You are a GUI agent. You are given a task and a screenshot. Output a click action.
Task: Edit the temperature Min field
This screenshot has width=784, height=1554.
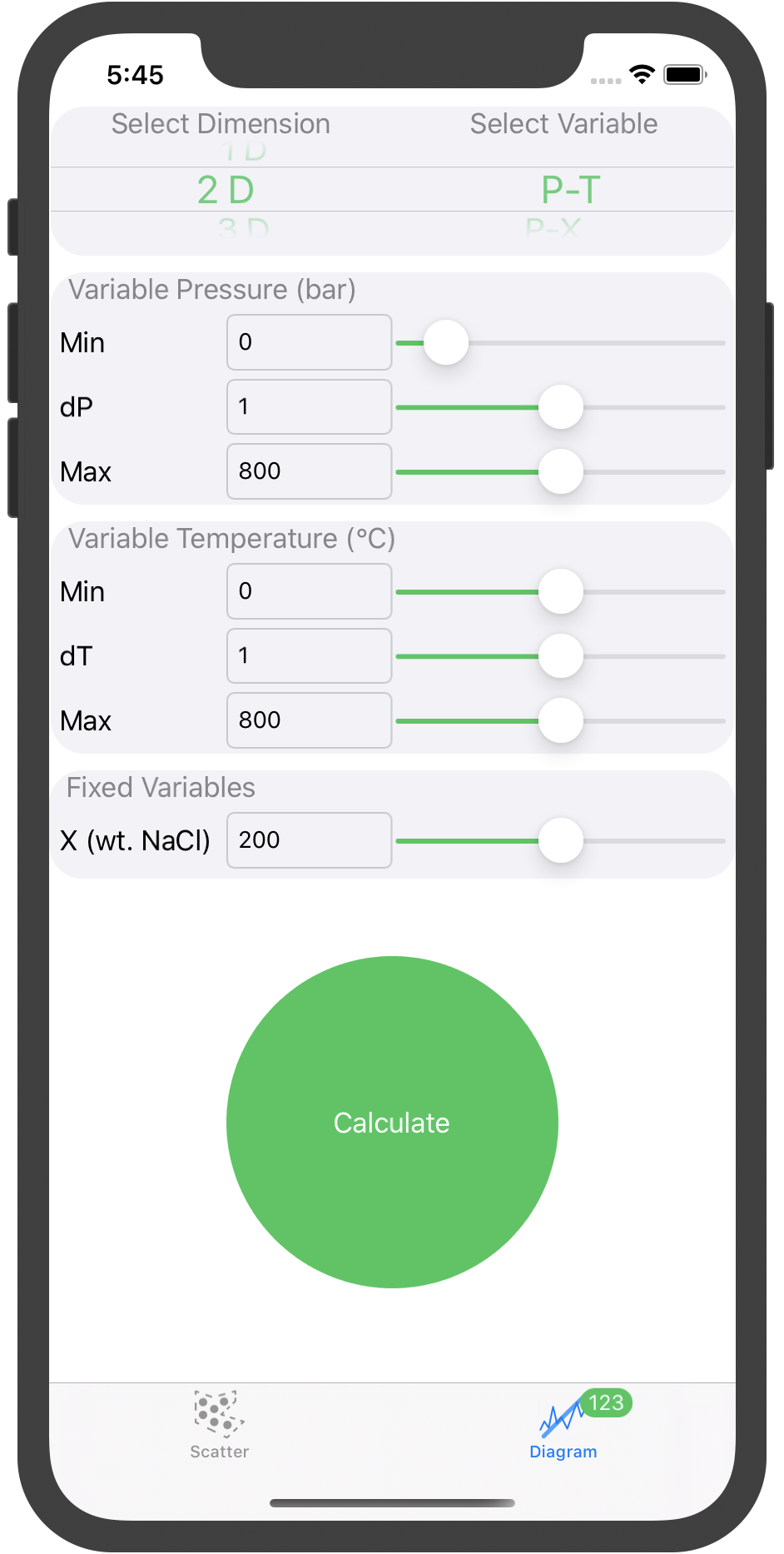pyautogui.click(x=309, y=591)
